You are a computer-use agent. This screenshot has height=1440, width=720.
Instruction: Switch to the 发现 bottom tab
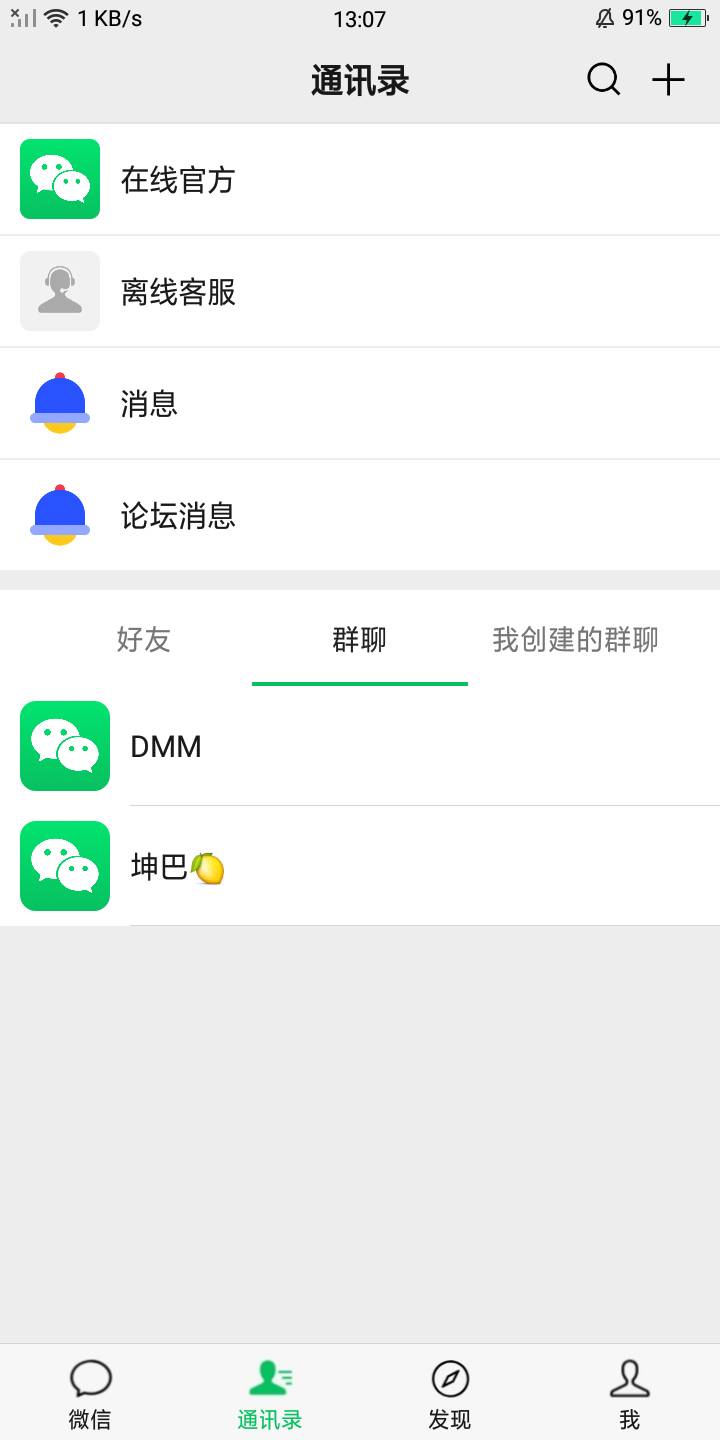pyautogui.click(x=450, y=1394)
